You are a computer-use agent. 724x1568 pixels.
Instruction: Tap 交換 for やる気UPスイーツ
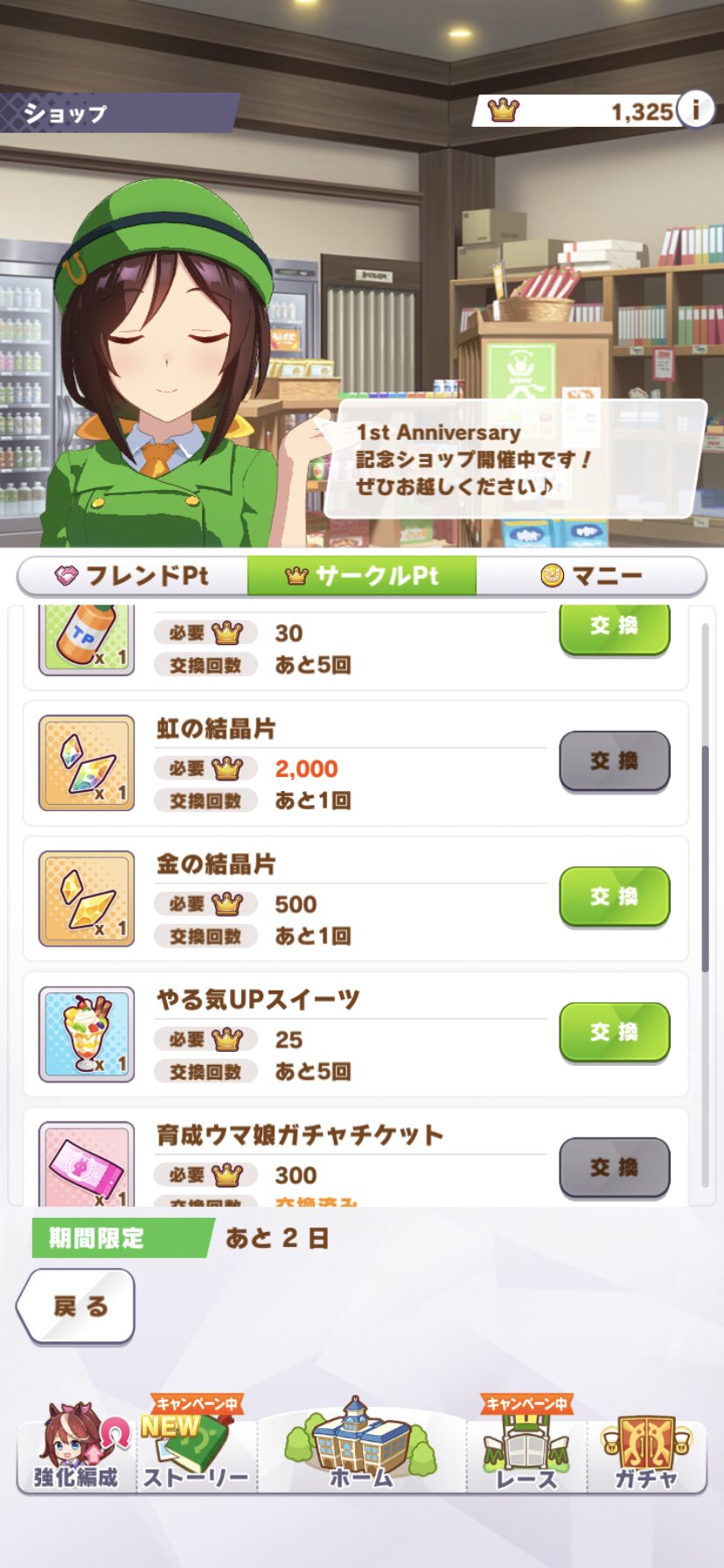pos(614,1032)
